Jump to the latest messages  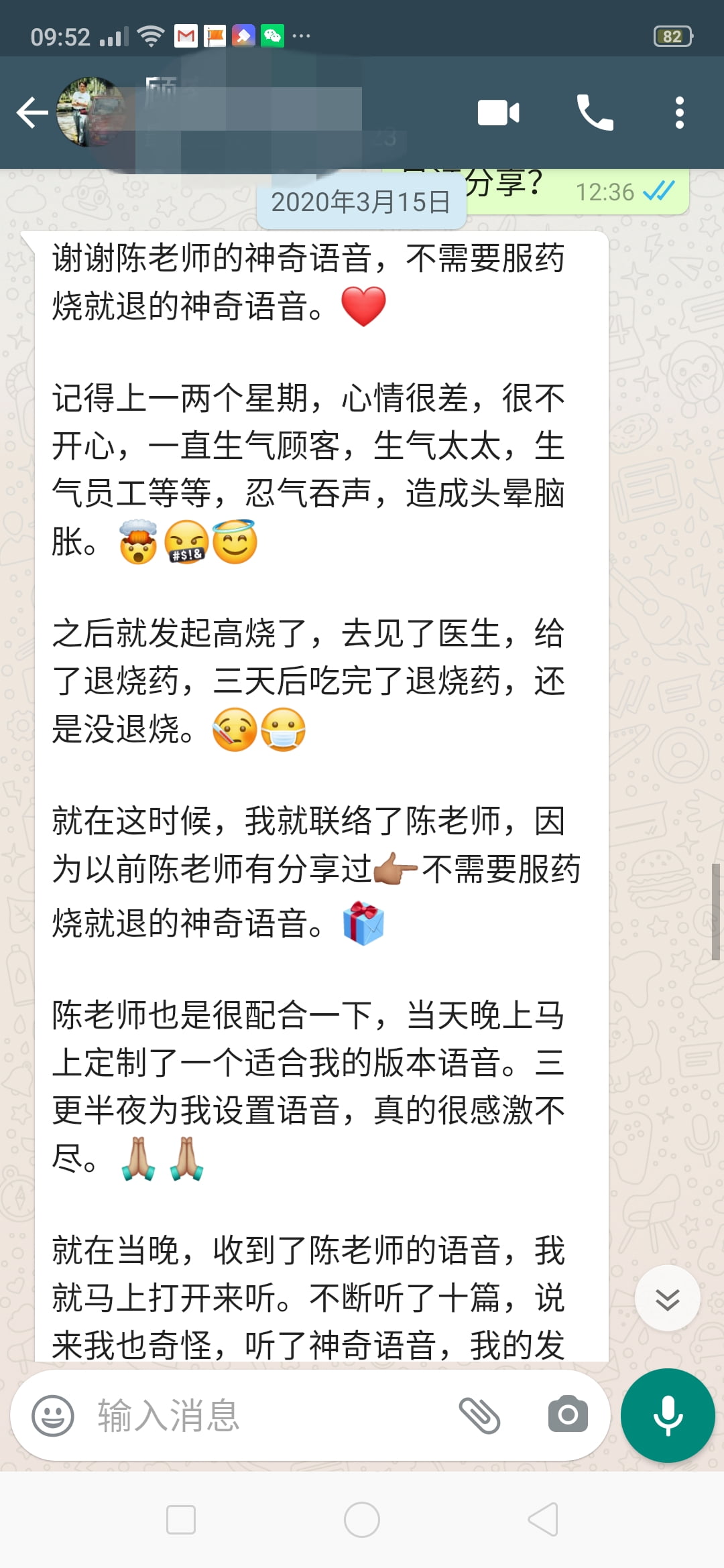[x=668, y=1298]
